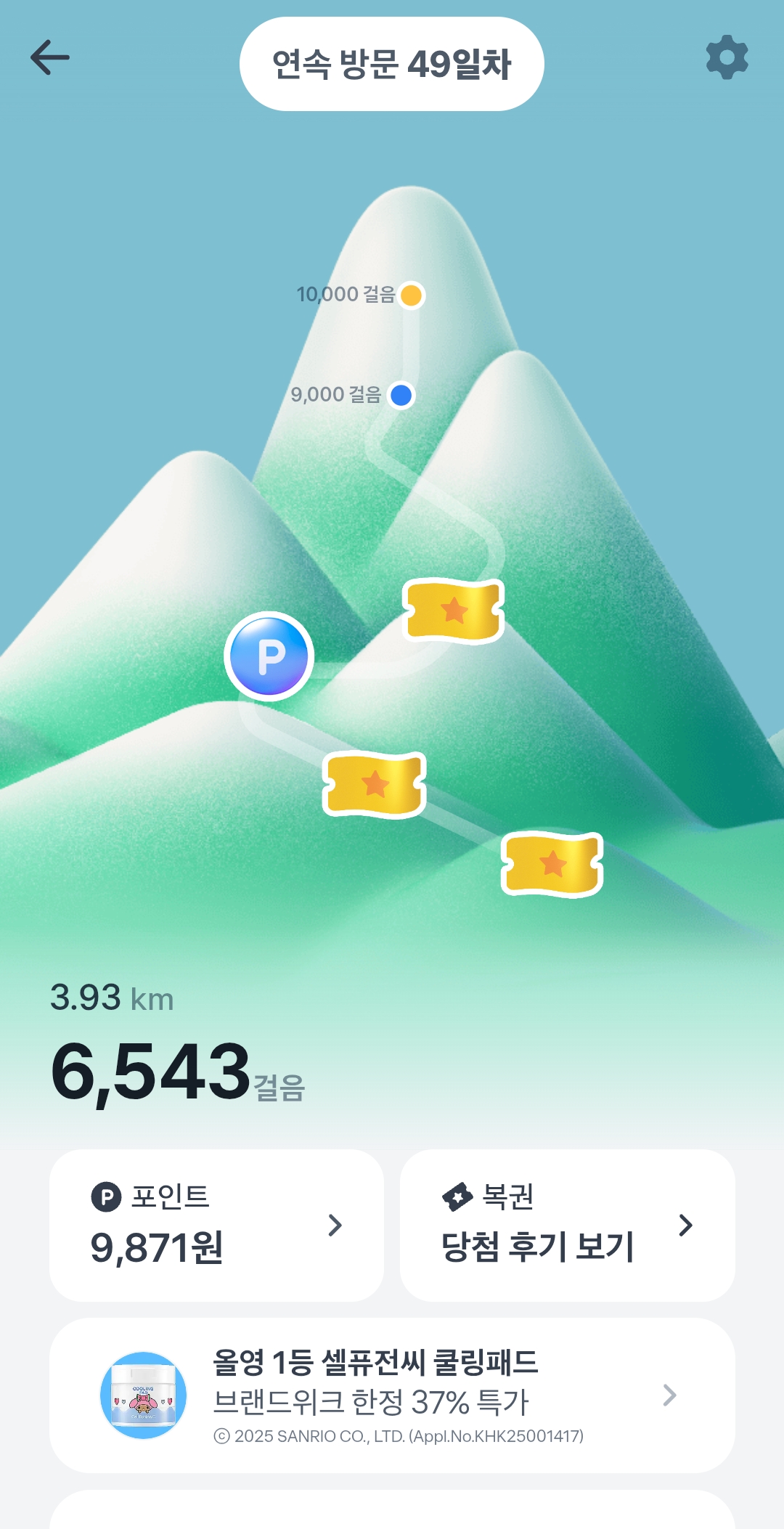Viewport: 784px width, 1529px height.
Task: Open the 셀퓨전씨 쿨링패드 ad banner
Action: pos(392,1395)
